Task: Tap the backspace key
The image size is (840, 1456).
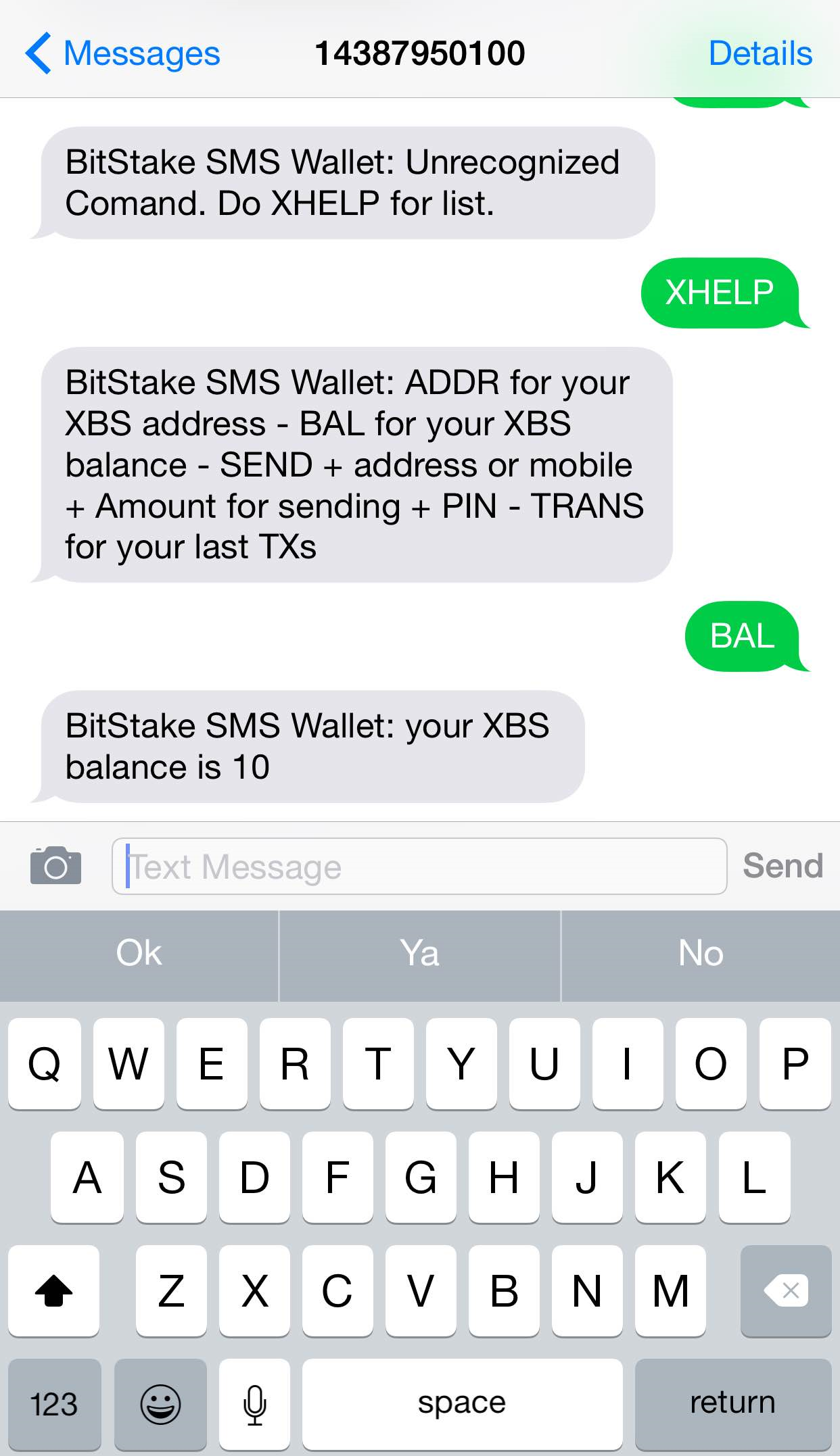Action: (785, 1290)
